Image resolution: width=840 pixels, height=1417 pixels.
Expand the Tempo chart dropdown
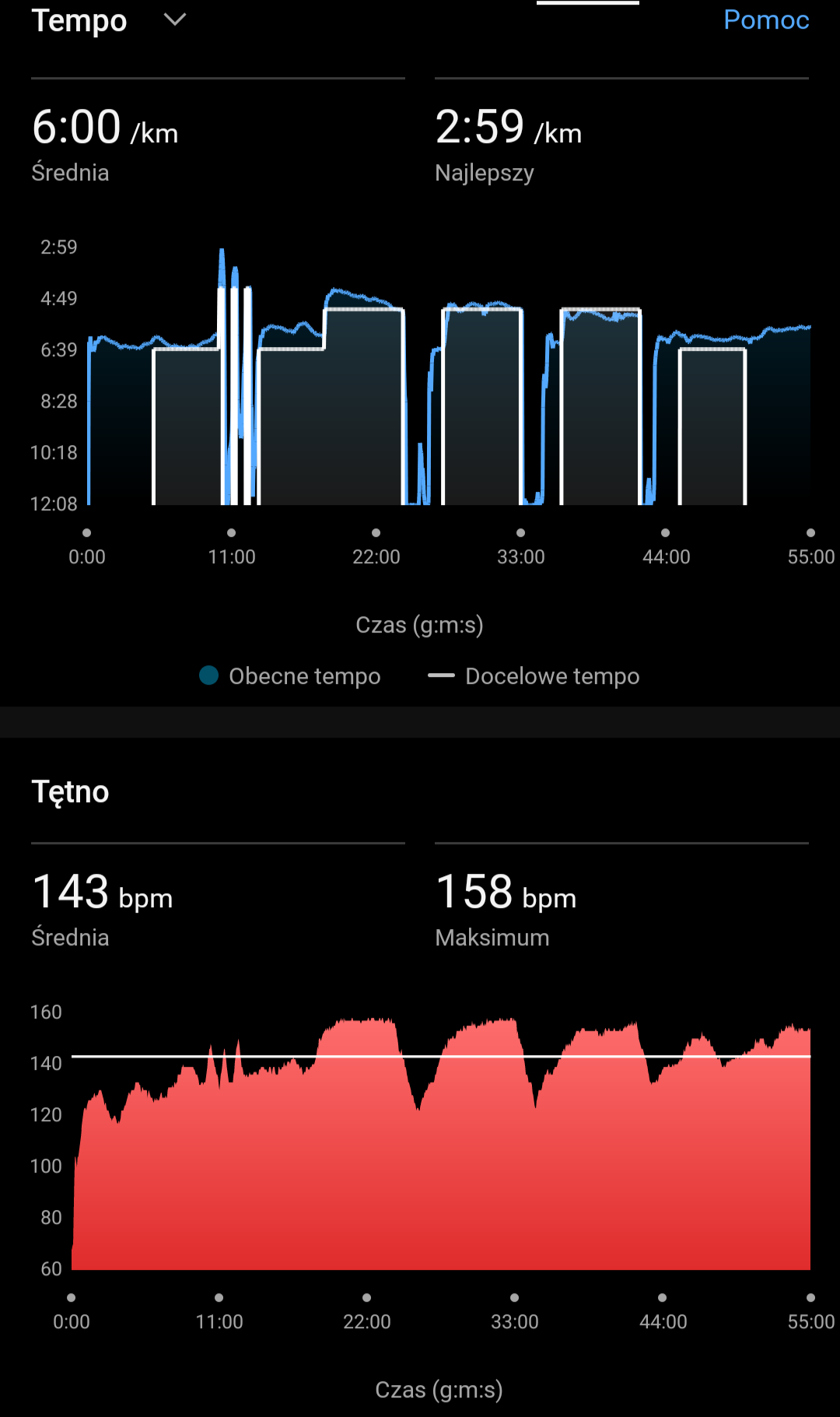(x=175, y=20)
